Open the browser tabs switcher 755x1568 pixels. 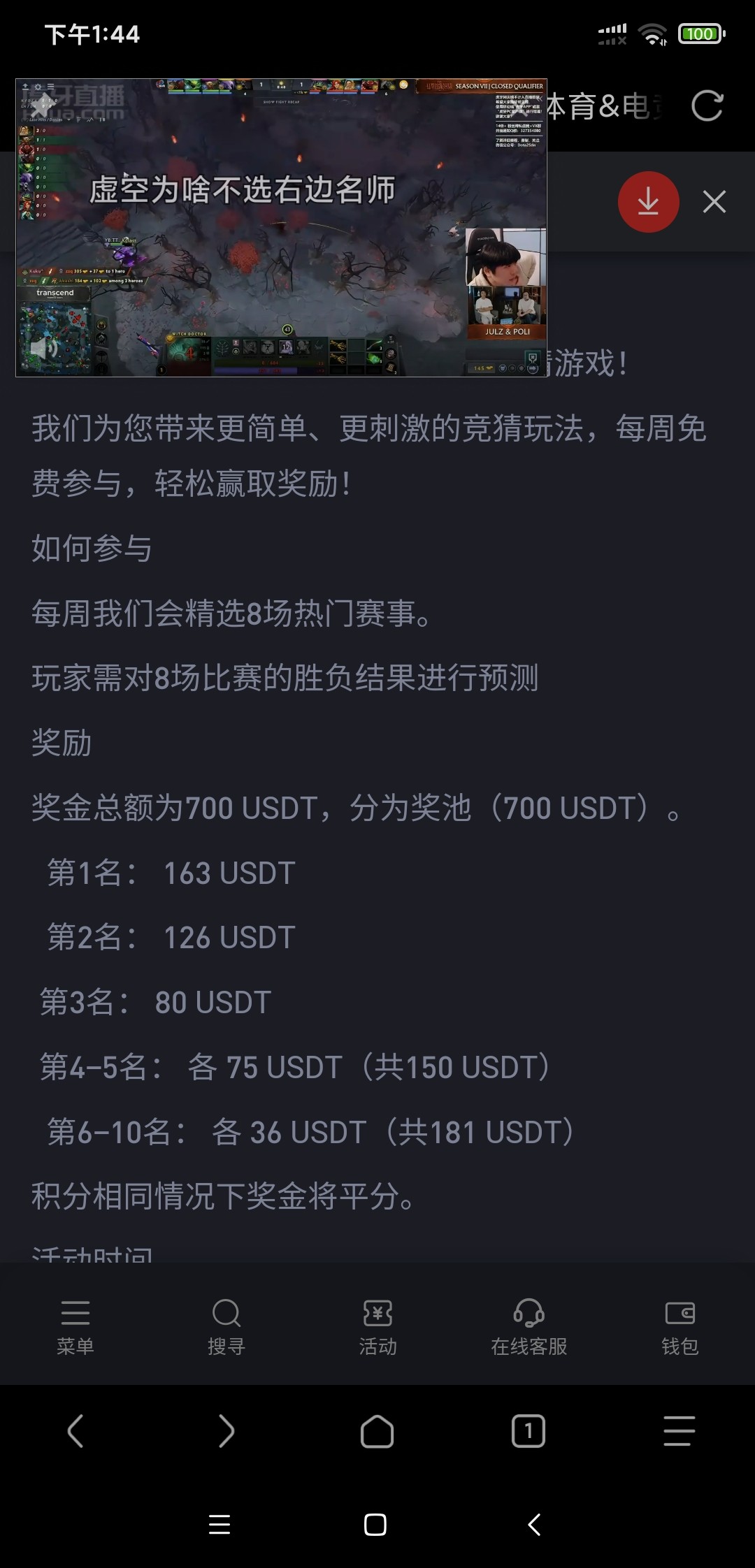(528, 1430)
